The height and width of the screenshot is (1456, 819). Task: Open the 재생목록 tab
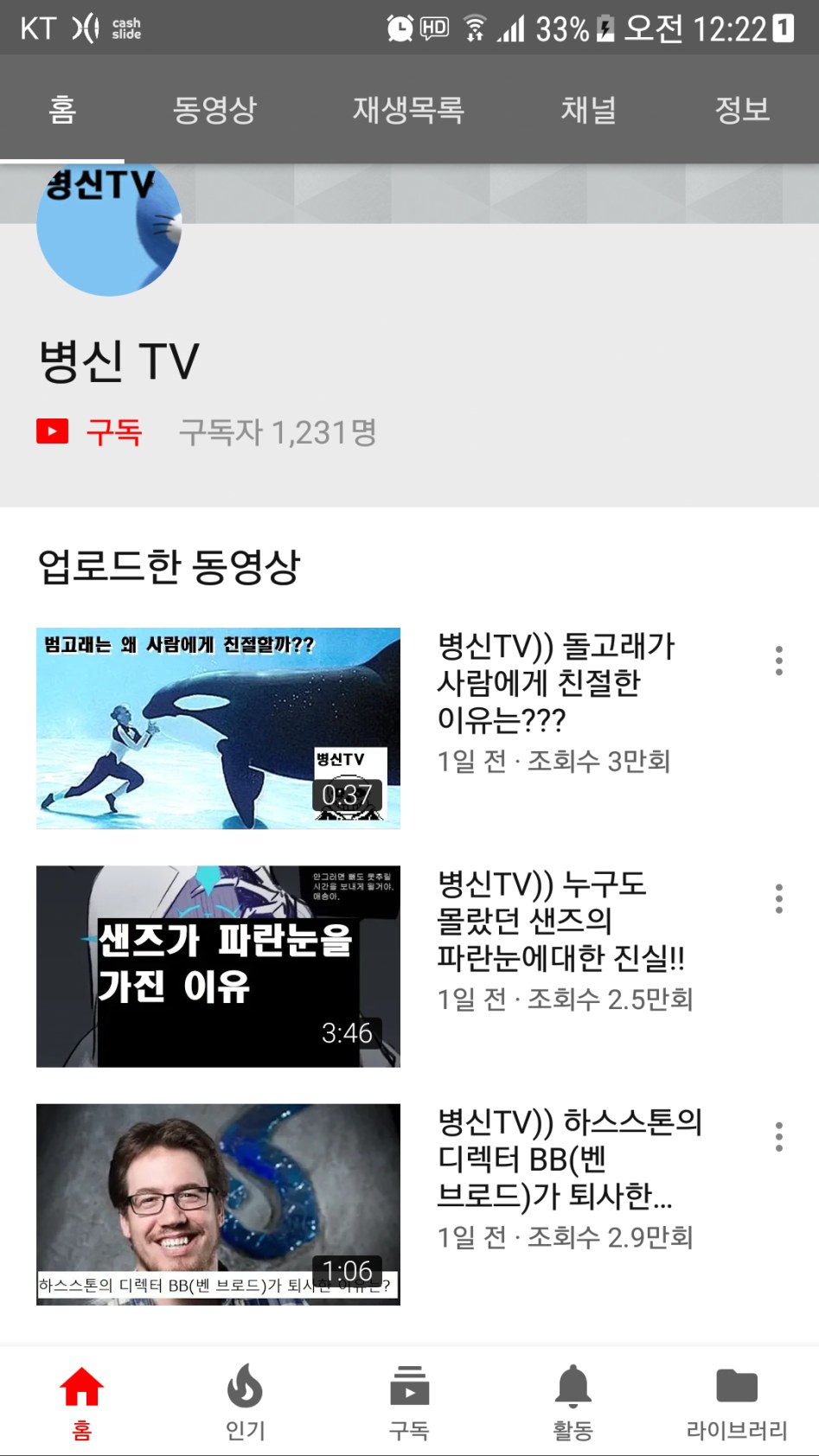click(x=408, y=110)
